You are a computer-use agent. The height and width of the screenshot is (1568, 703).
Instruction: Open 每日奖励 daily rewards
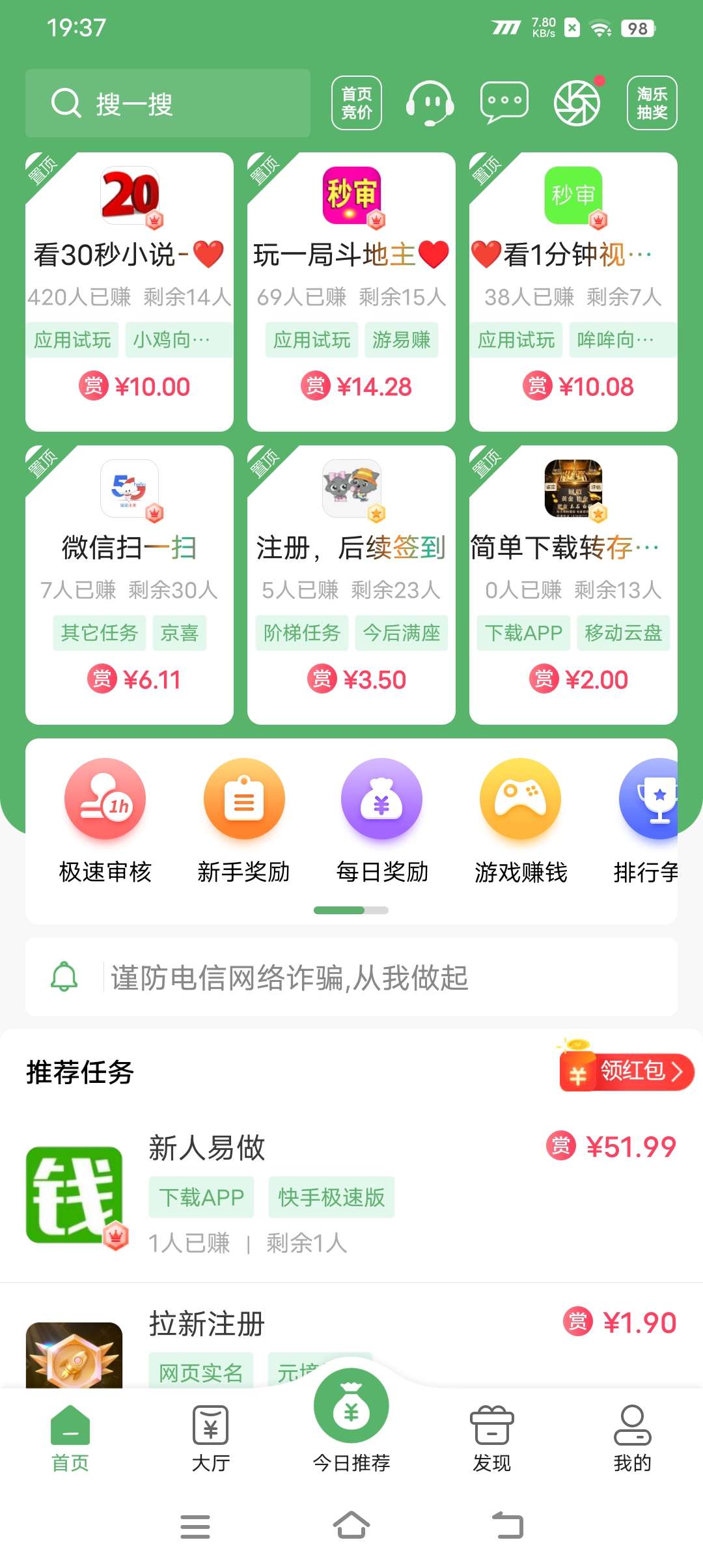pyautogui.click(x=382, y=822)
